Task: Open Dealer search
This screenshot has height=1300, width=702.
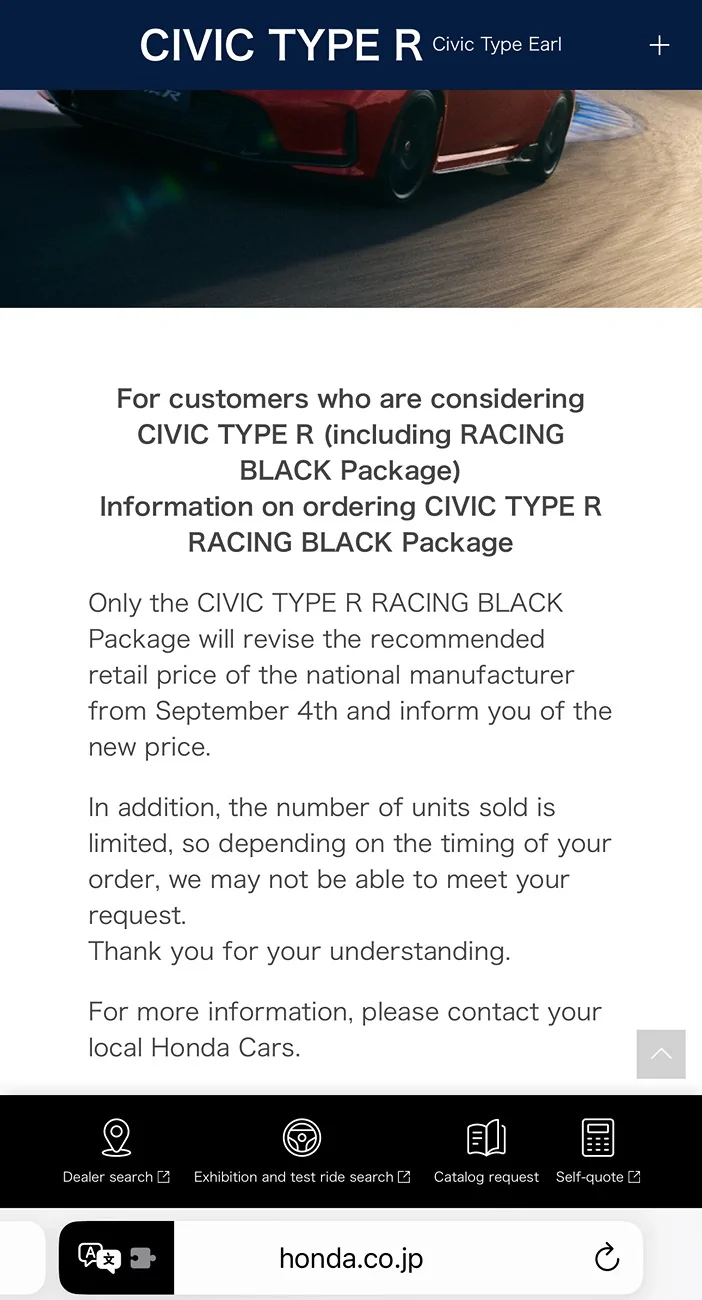Action: click(x=117, y=1151)
